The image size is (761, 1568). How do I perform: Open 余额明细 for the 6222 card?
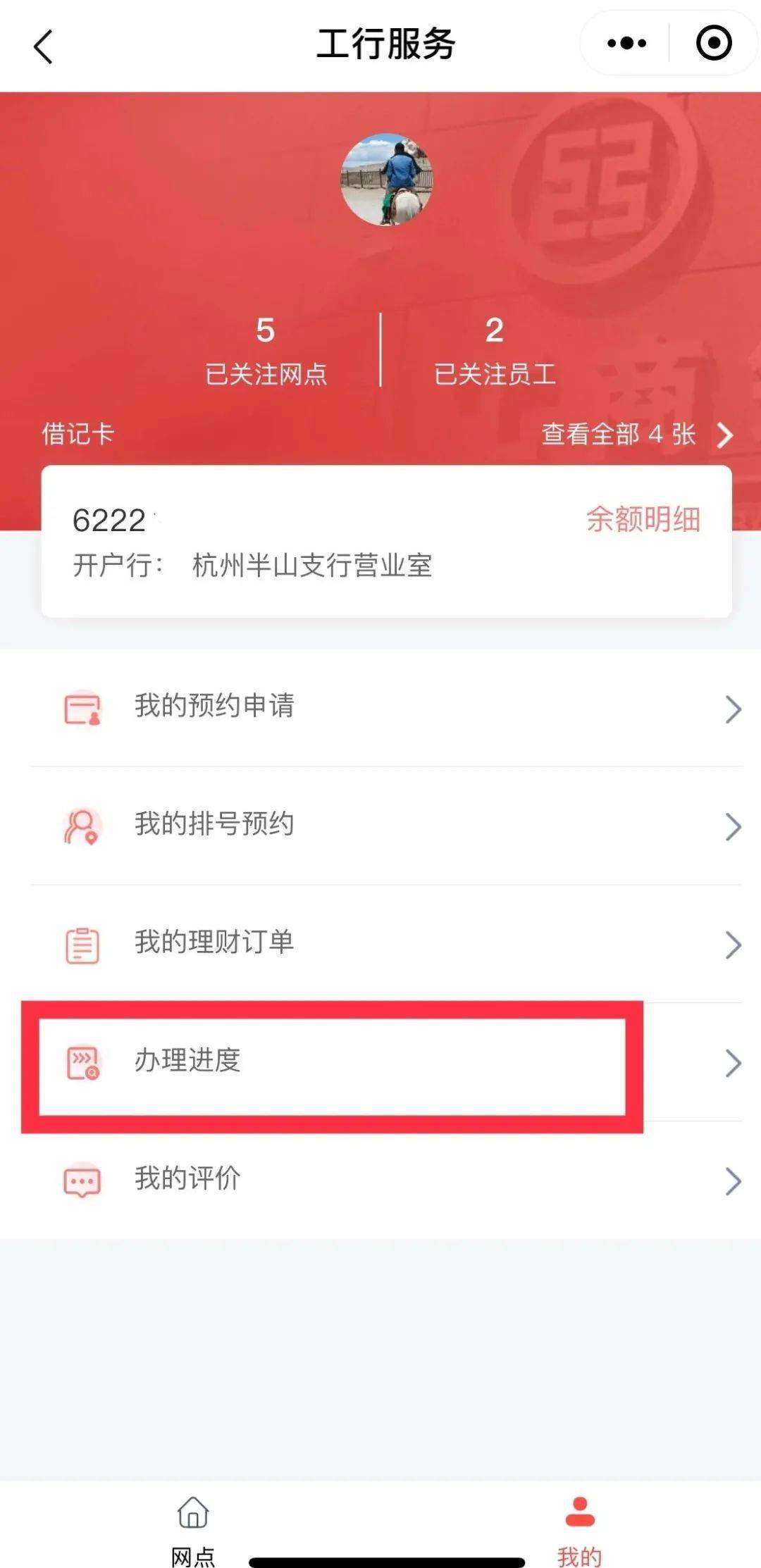[643, 520]
